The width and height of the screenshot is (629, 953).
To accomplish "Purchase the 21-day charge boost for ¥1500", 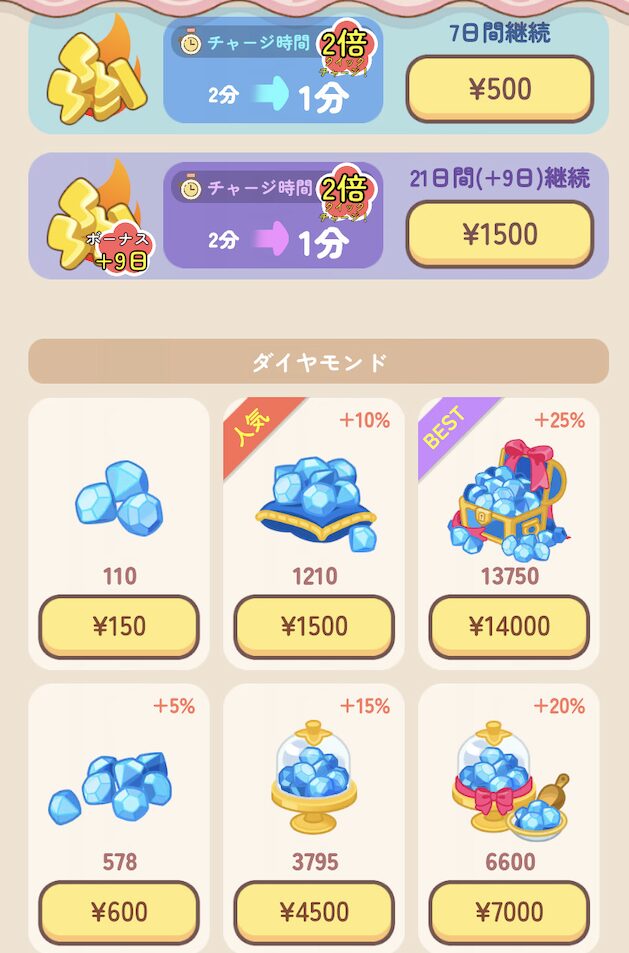I will pyautogui.click(x=499, y=234).
